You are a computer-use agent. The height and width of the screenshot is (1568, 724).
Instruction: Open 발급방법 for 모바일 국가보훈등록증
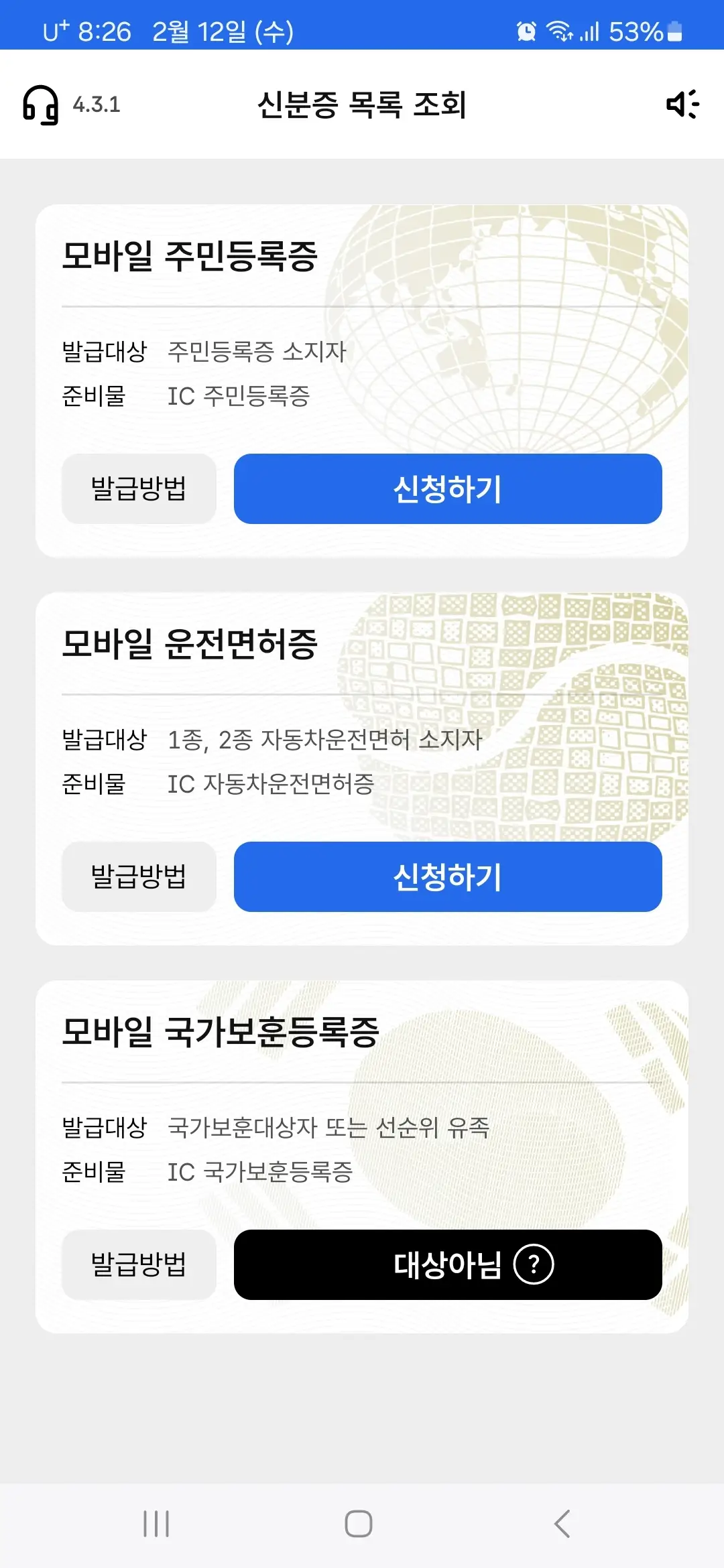point(138,1265)
